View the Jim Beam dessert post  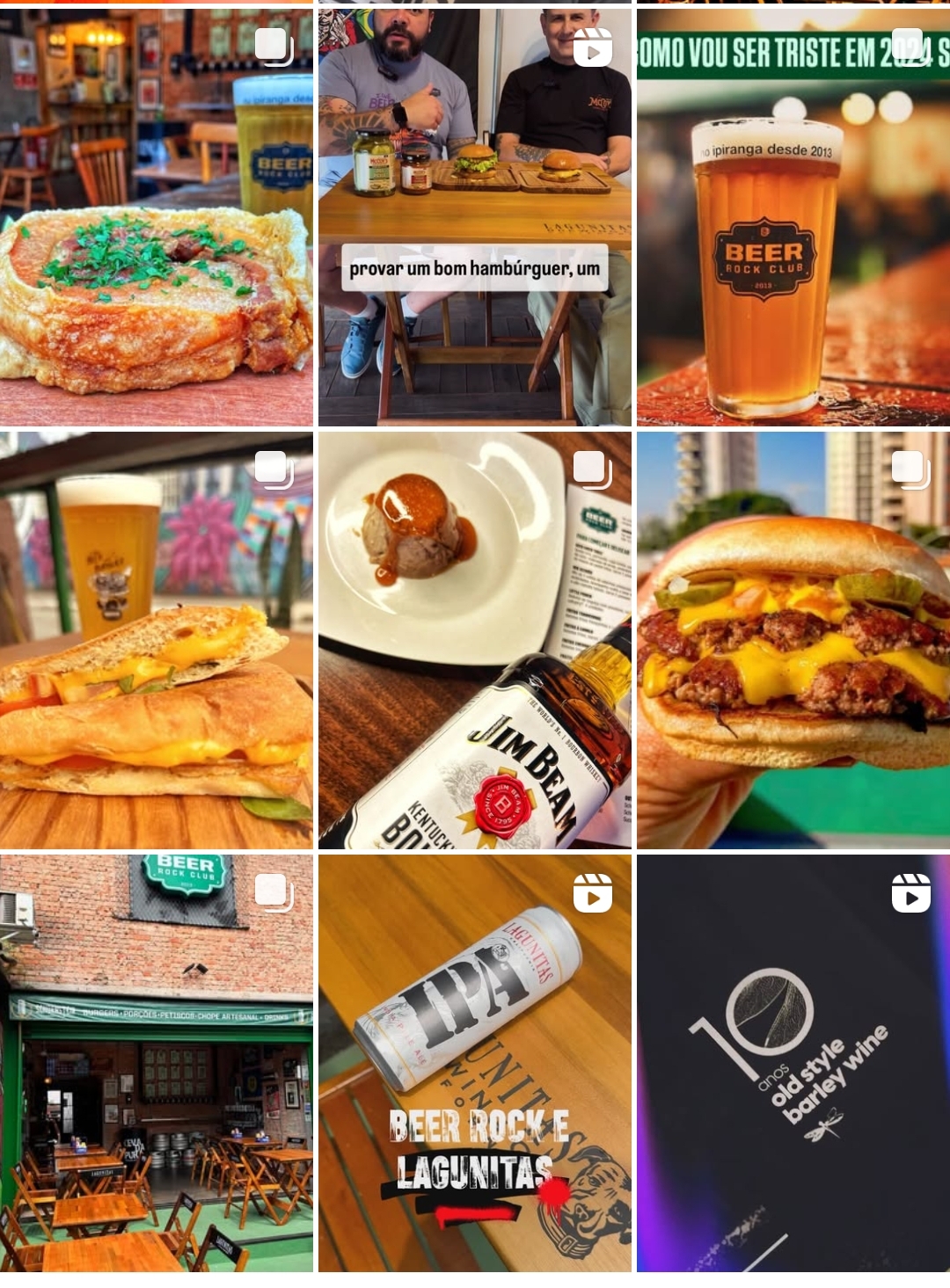pos(474,640)
